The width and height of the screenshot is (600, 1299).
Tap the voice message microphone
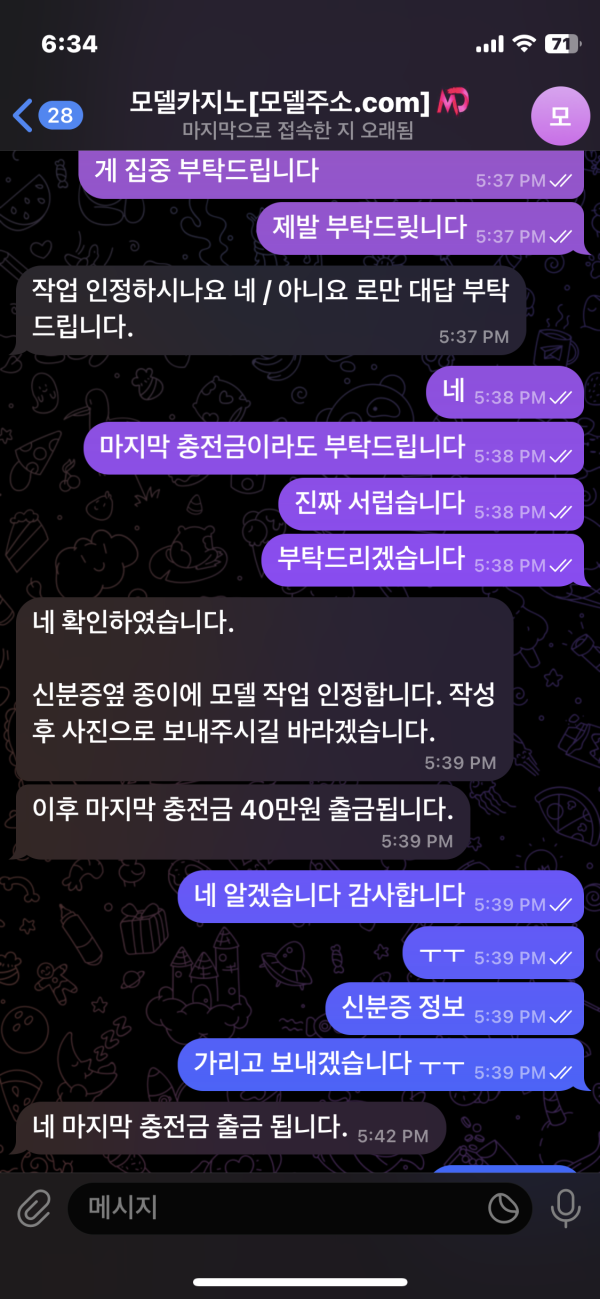(566, 1209)
